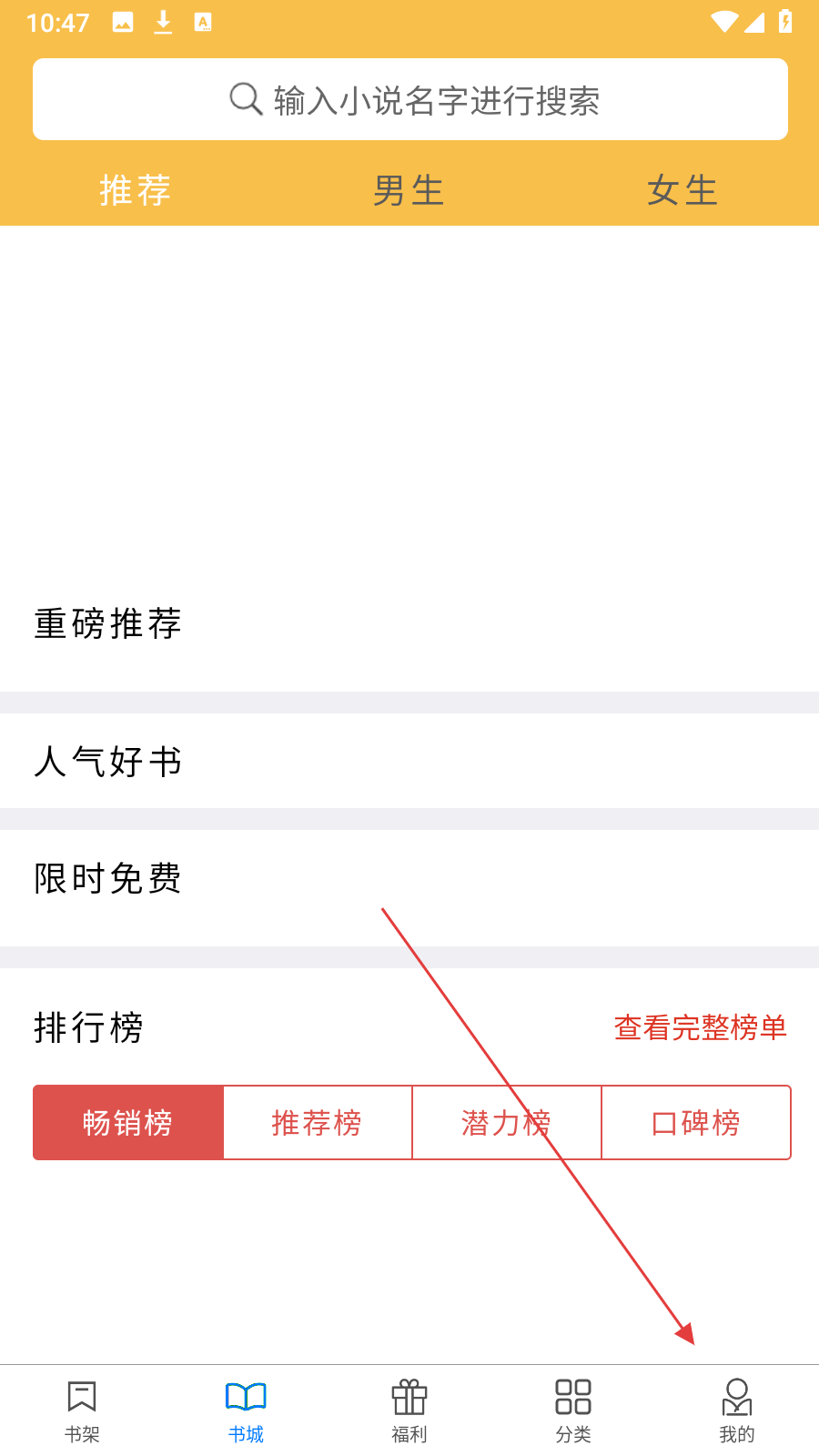Open the novel name search box
The width and height of the screenshot is (819, 1456).
point(409,99)
